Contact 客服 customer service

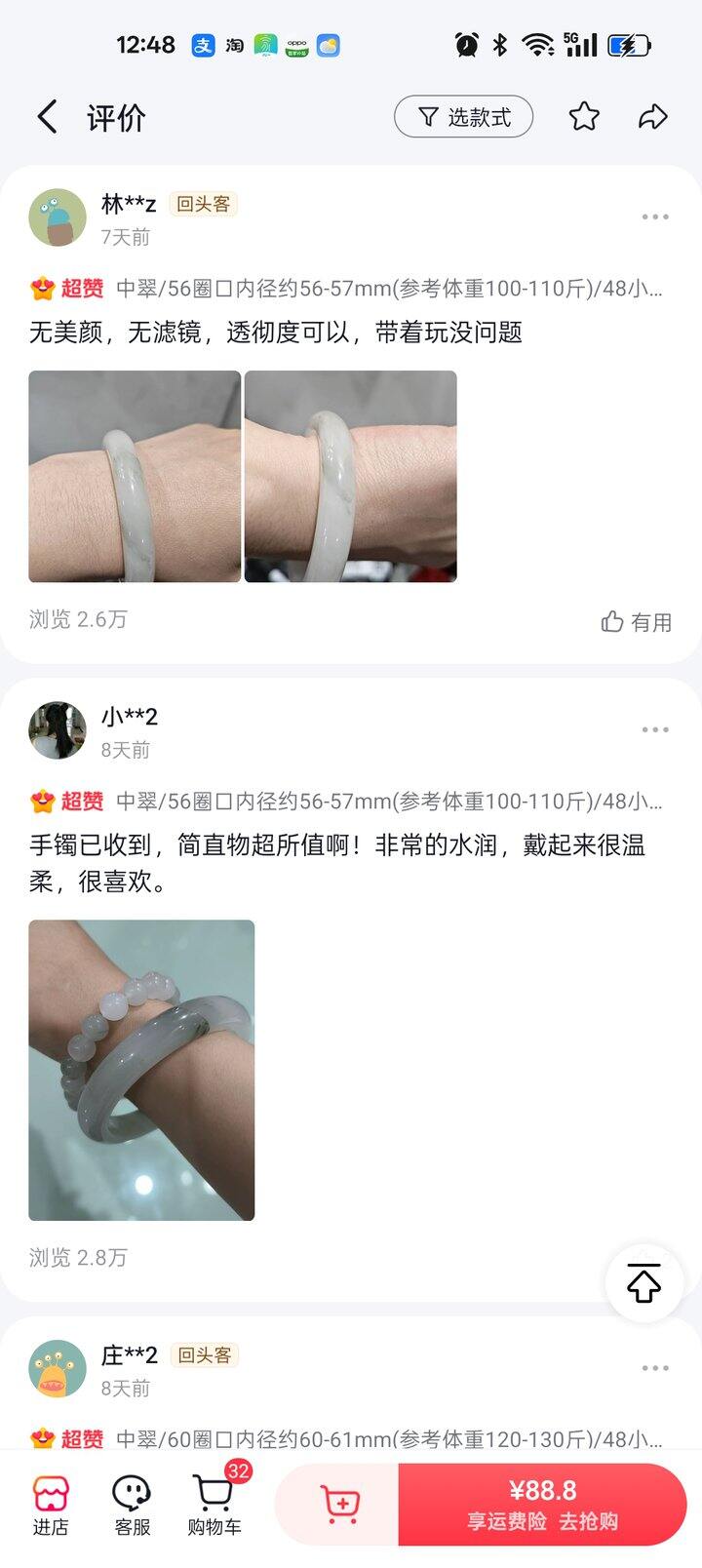coord(132,1505)
